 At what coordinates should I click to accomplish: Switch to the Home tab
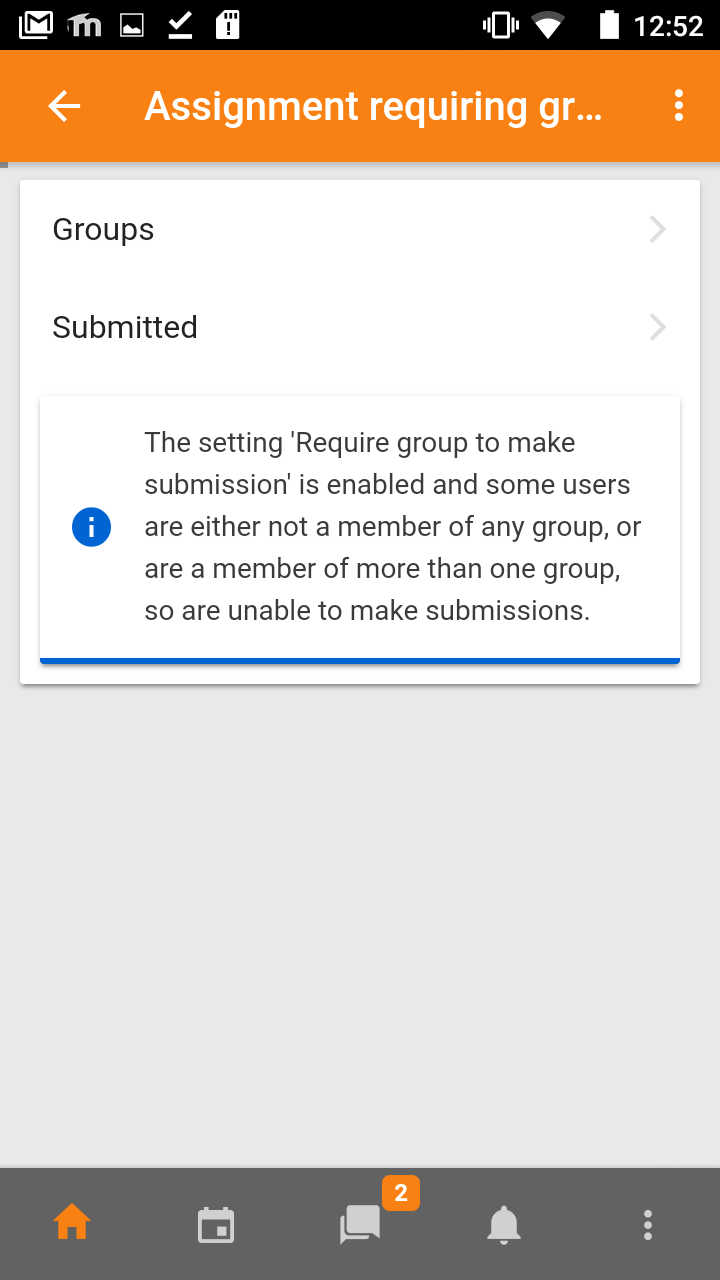point(72,1223)
